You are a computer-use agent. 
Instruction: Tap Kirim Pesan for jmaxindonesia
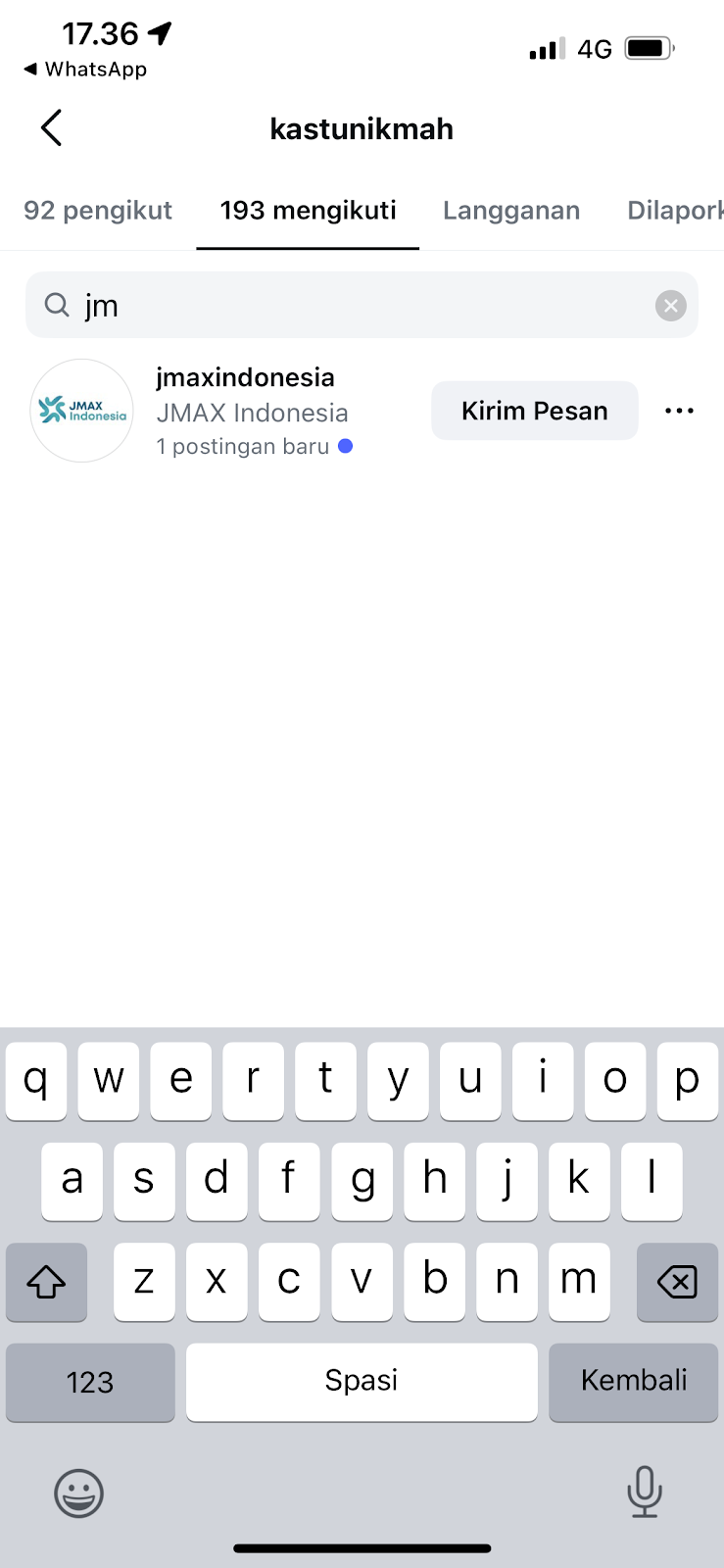534,411
